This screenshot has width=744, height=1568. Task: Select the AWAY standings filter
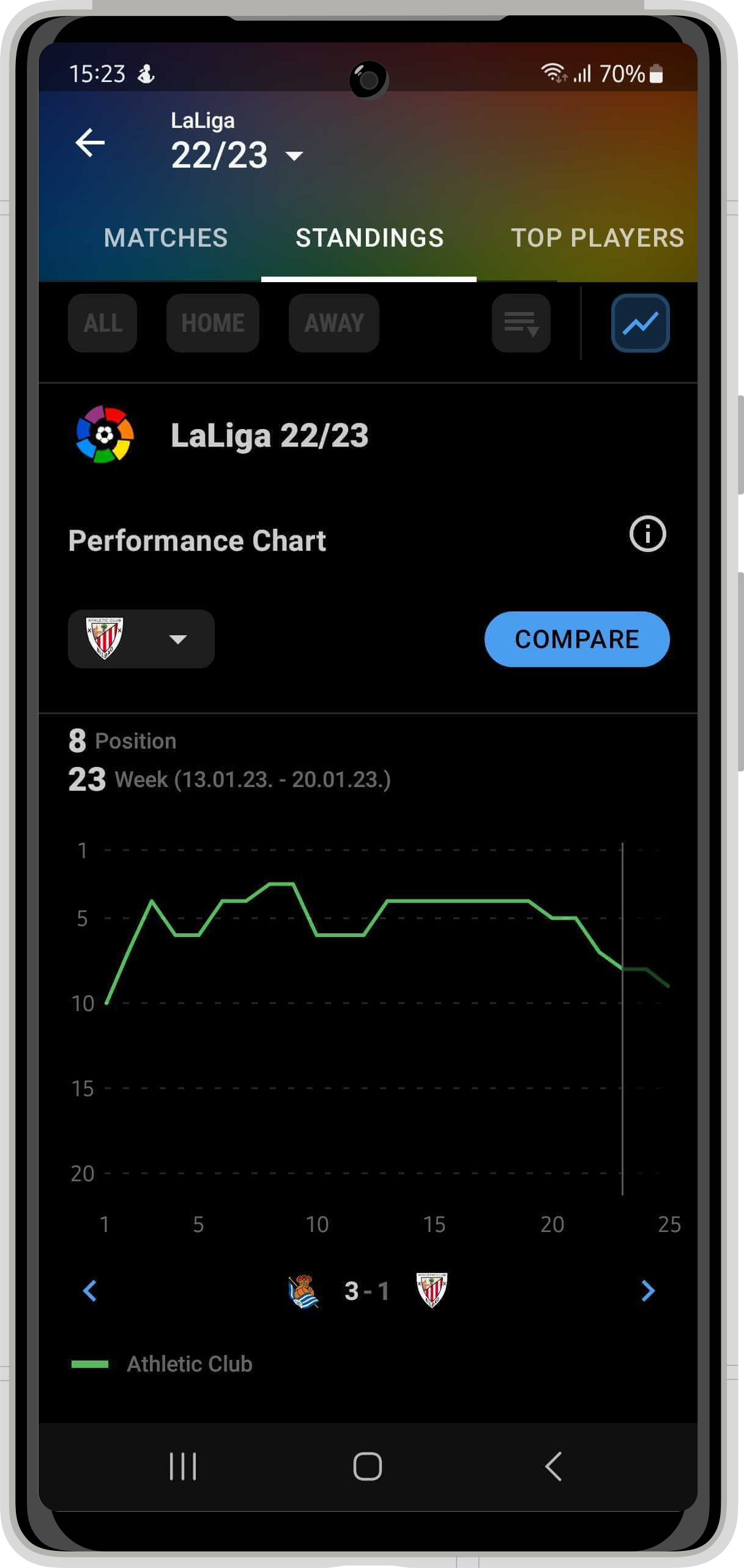[333, 323]
